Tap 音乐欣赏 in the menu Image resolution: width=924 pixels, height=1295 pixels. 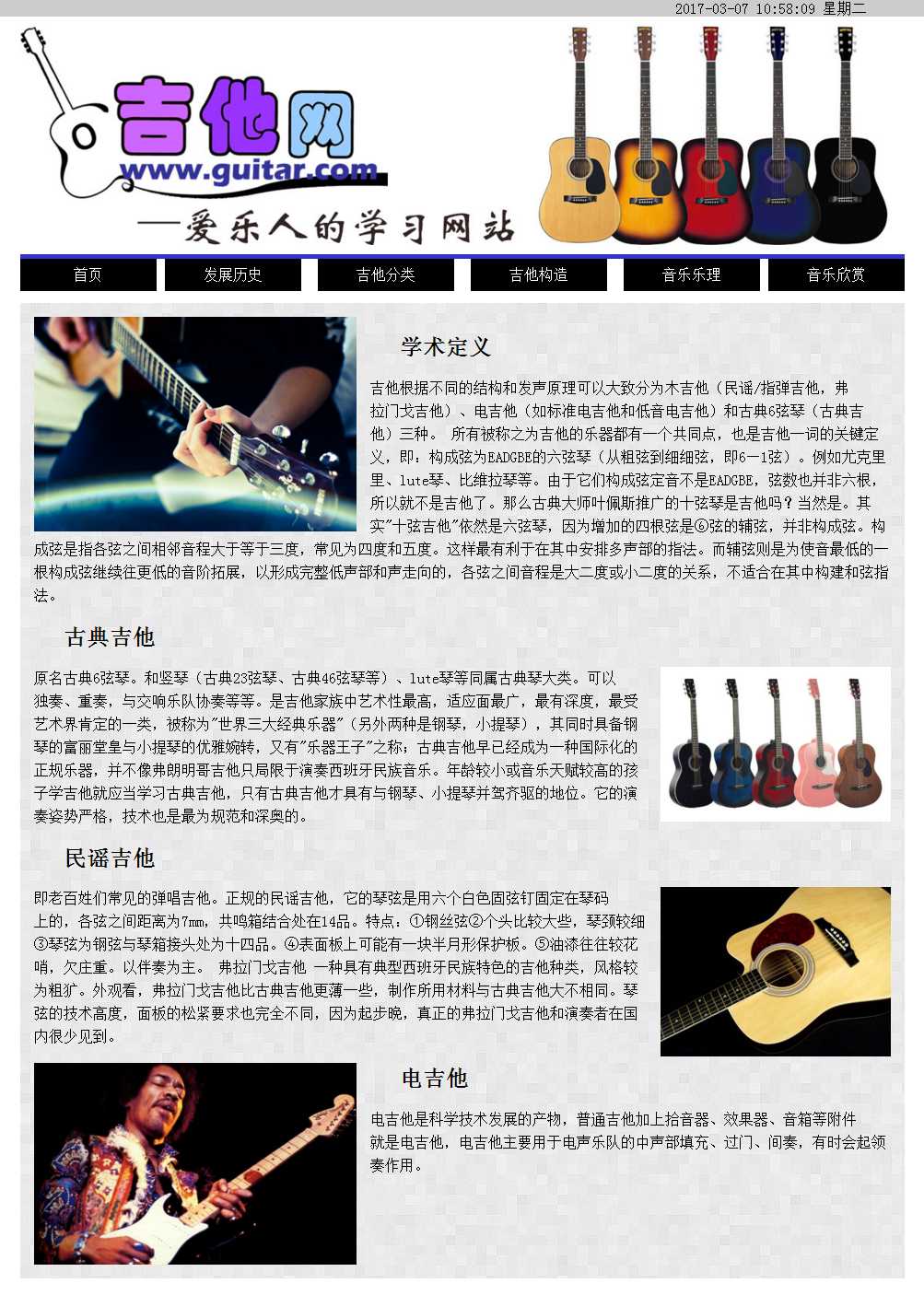click(836, 274)
